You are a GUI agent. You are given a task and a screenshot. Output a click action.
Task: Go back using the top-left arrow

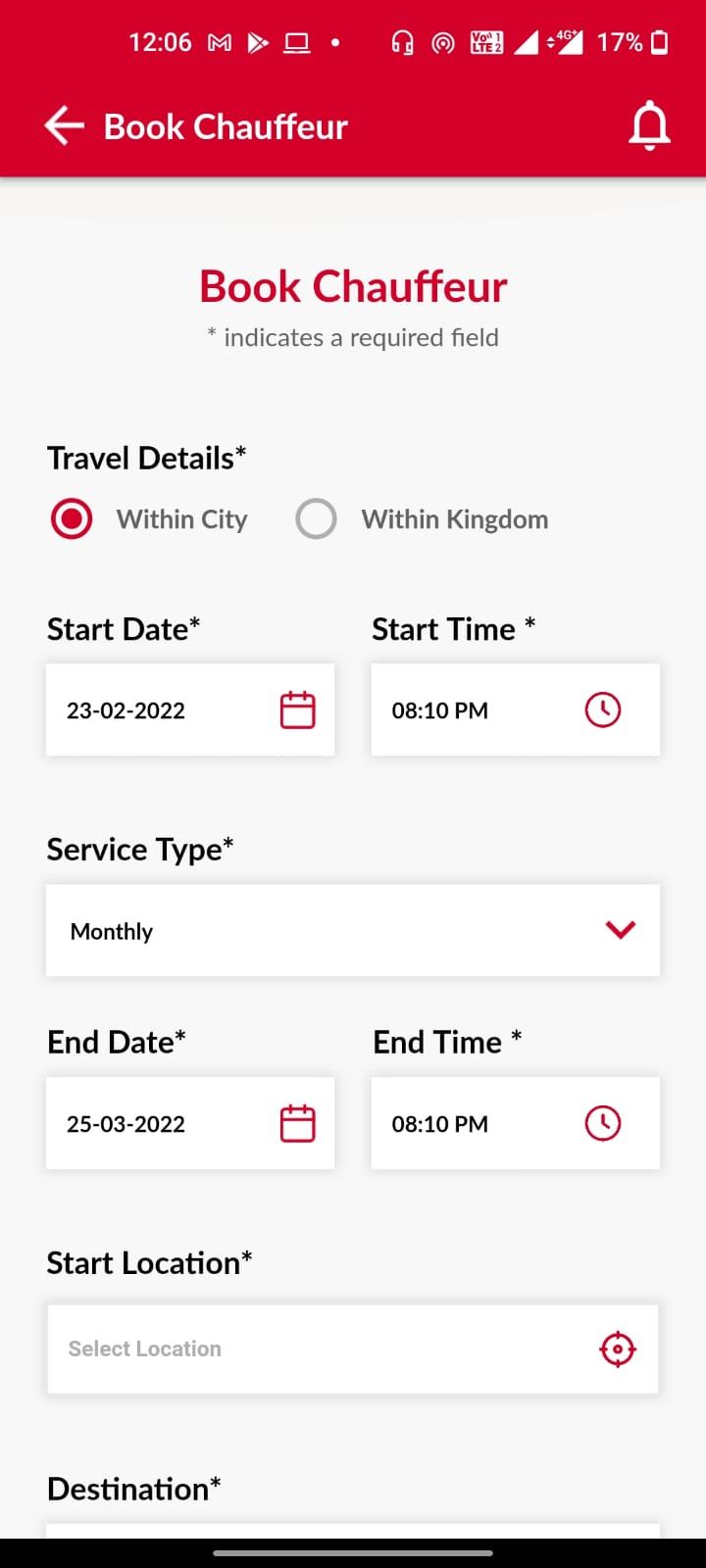tap(64, 126)
